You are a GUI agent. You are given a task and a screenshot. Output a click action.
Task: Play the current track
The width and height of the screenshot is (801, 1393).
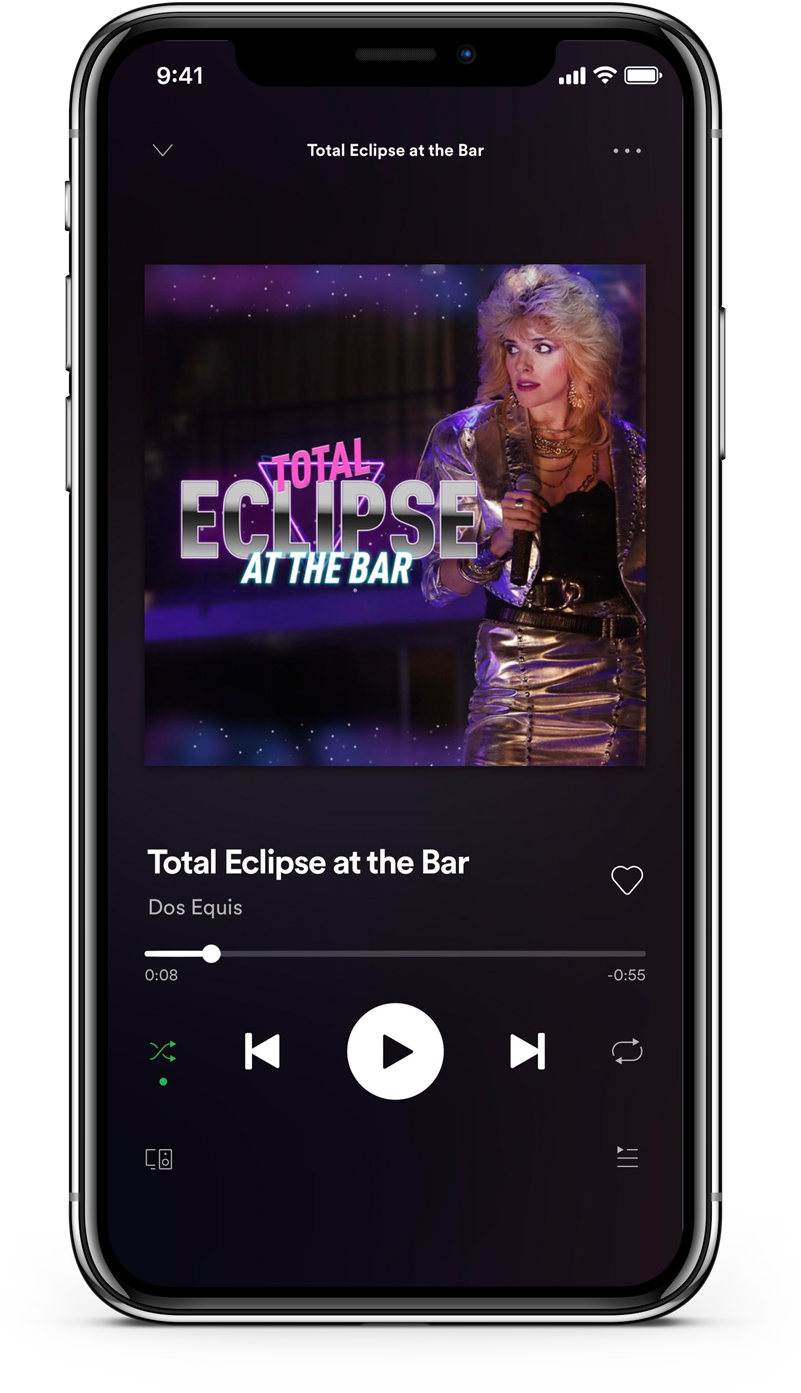395,1051
